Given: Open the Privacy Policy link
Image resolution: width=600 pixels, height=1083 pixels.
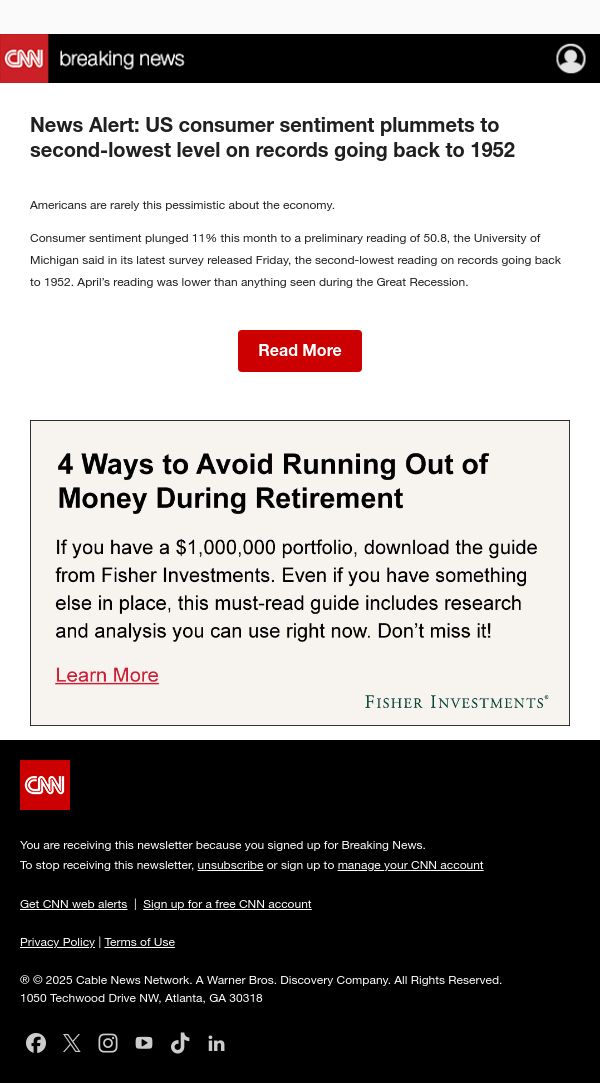Looking at the screenshot, I should point(57,942).
